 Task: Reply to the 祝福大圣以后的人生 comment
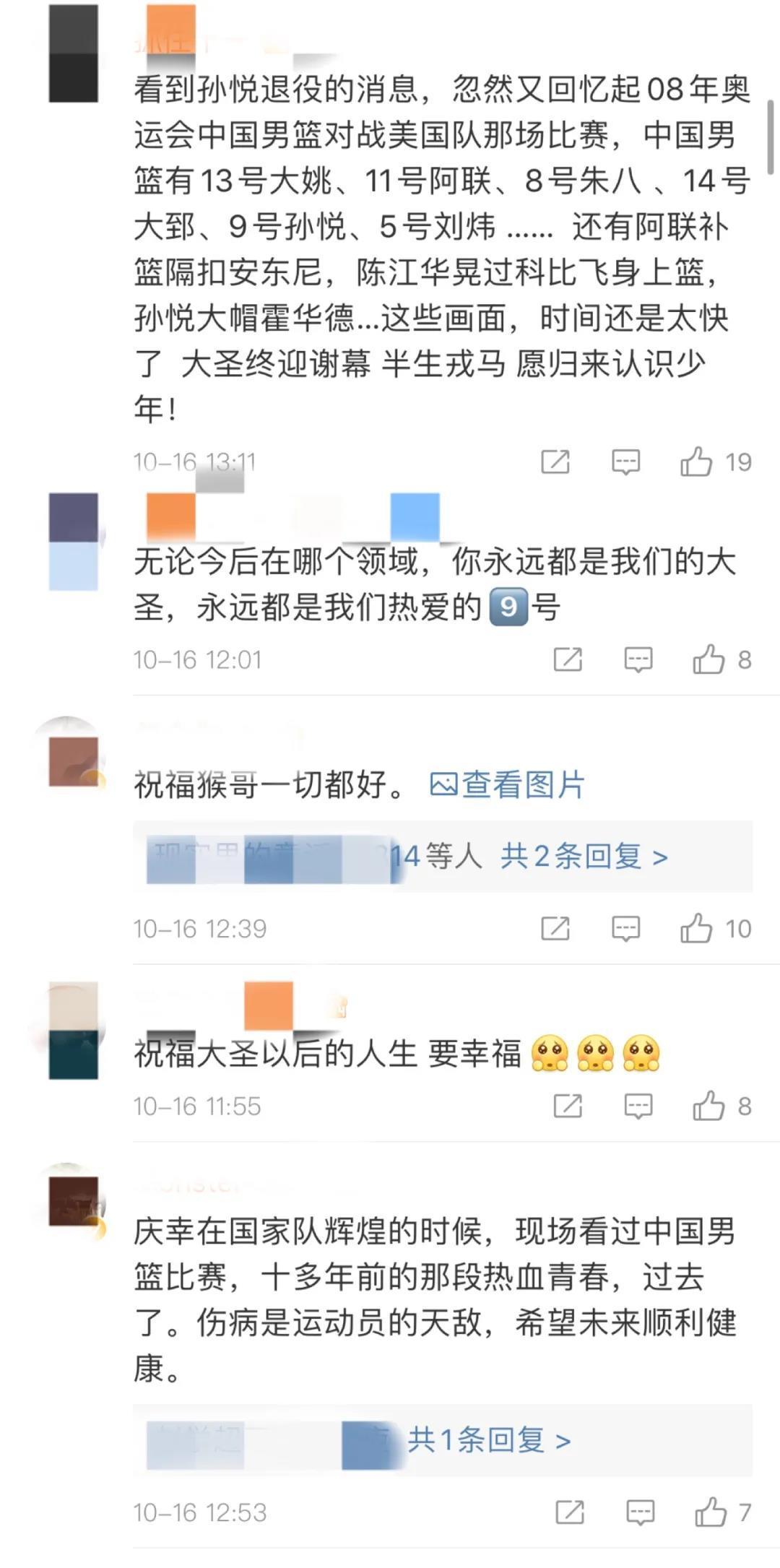pos(638,1106)
